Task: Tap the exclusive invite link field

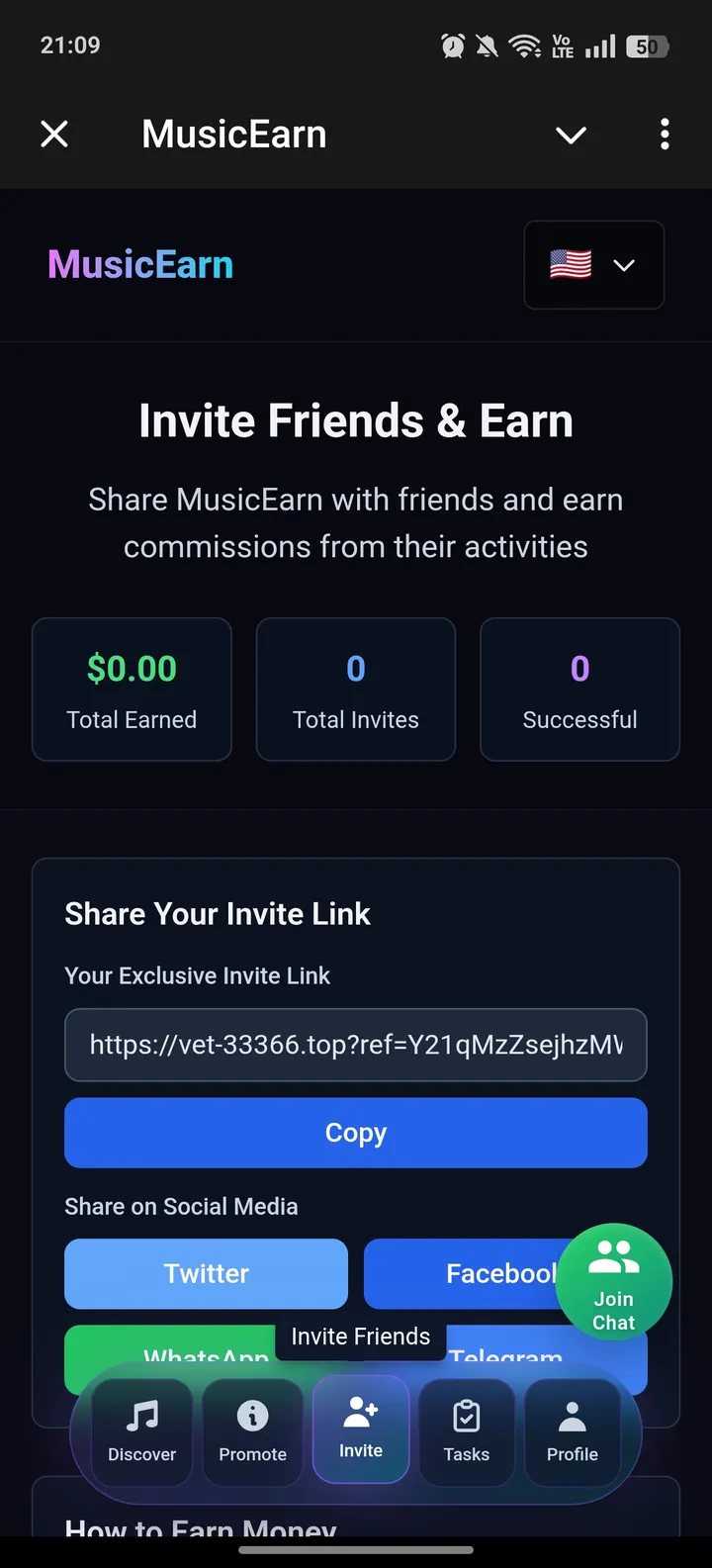Action: [356, 1045]
